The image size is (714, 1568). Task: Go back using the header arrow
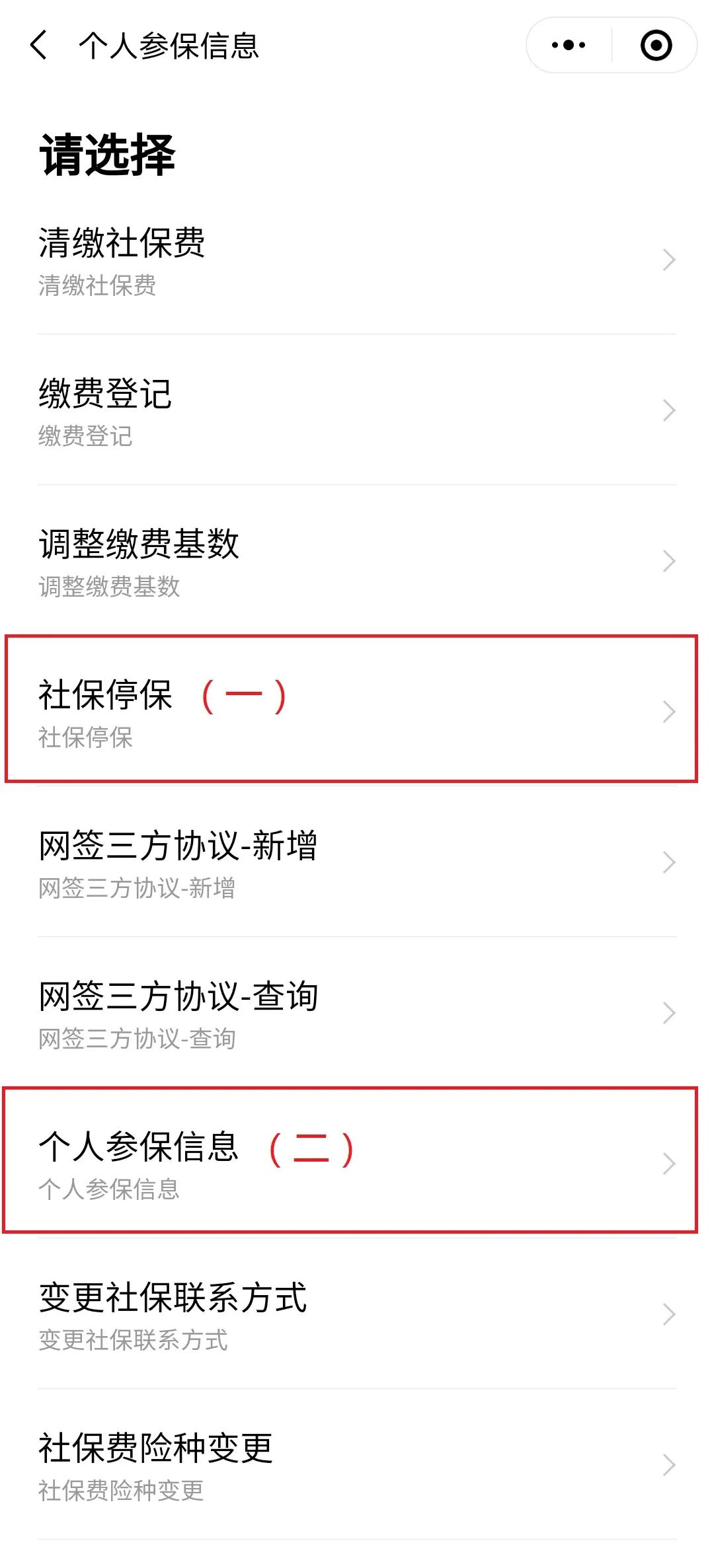(39, 45)
